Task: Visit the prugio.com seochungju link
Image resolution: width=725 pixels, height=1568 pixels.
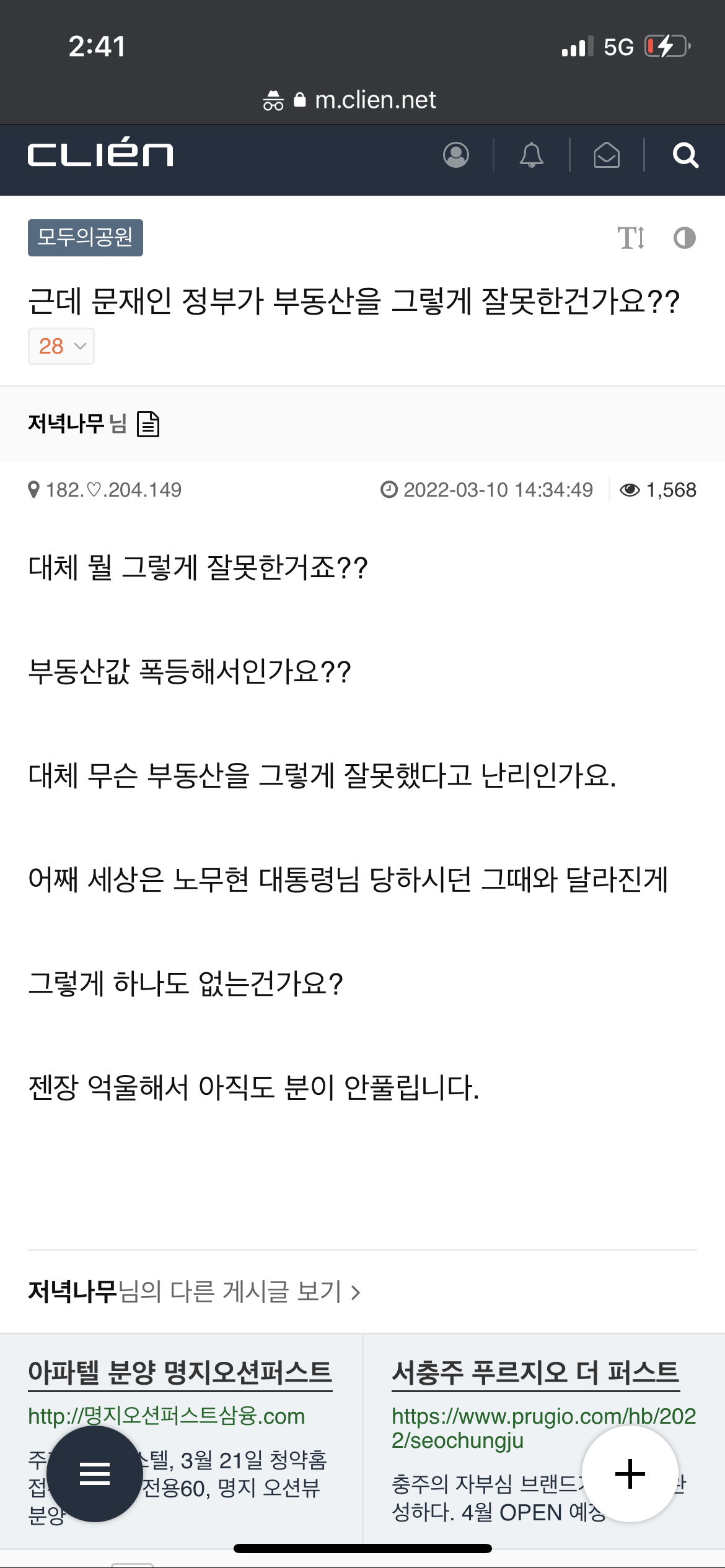Action: tap(543, 1428)
